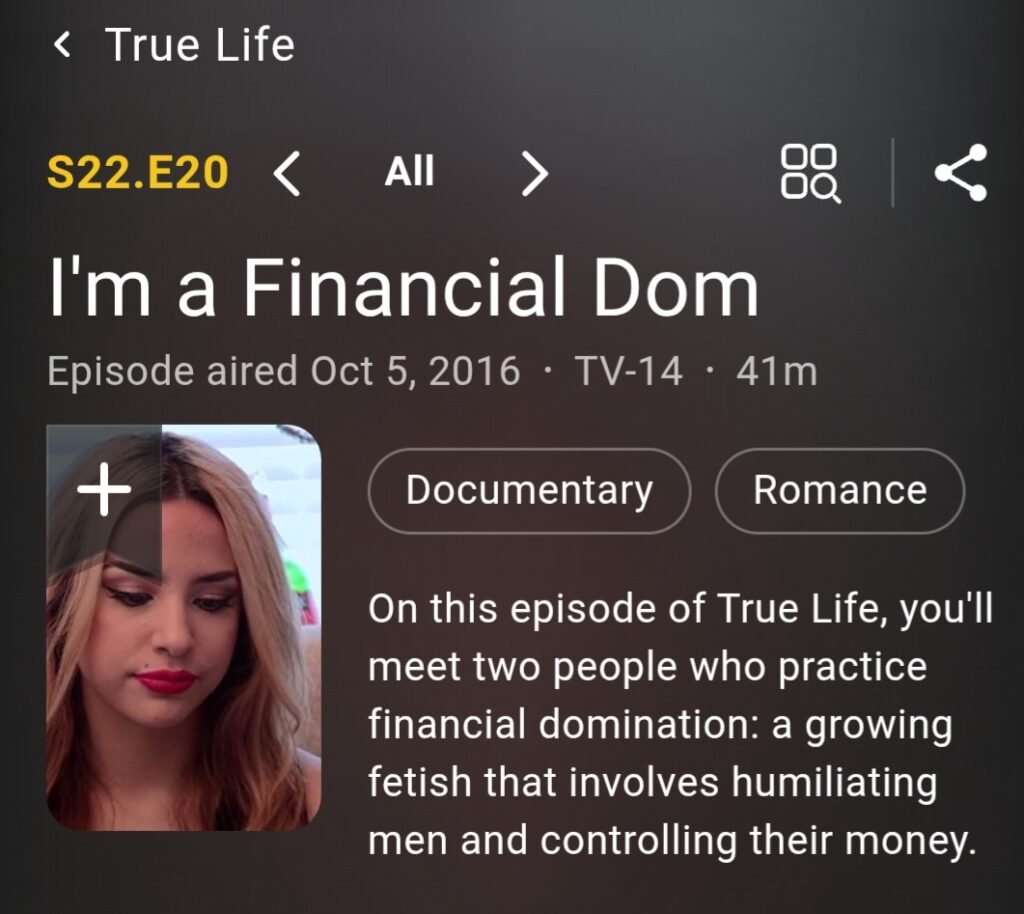Open the All episodes list

click(410, 174)
